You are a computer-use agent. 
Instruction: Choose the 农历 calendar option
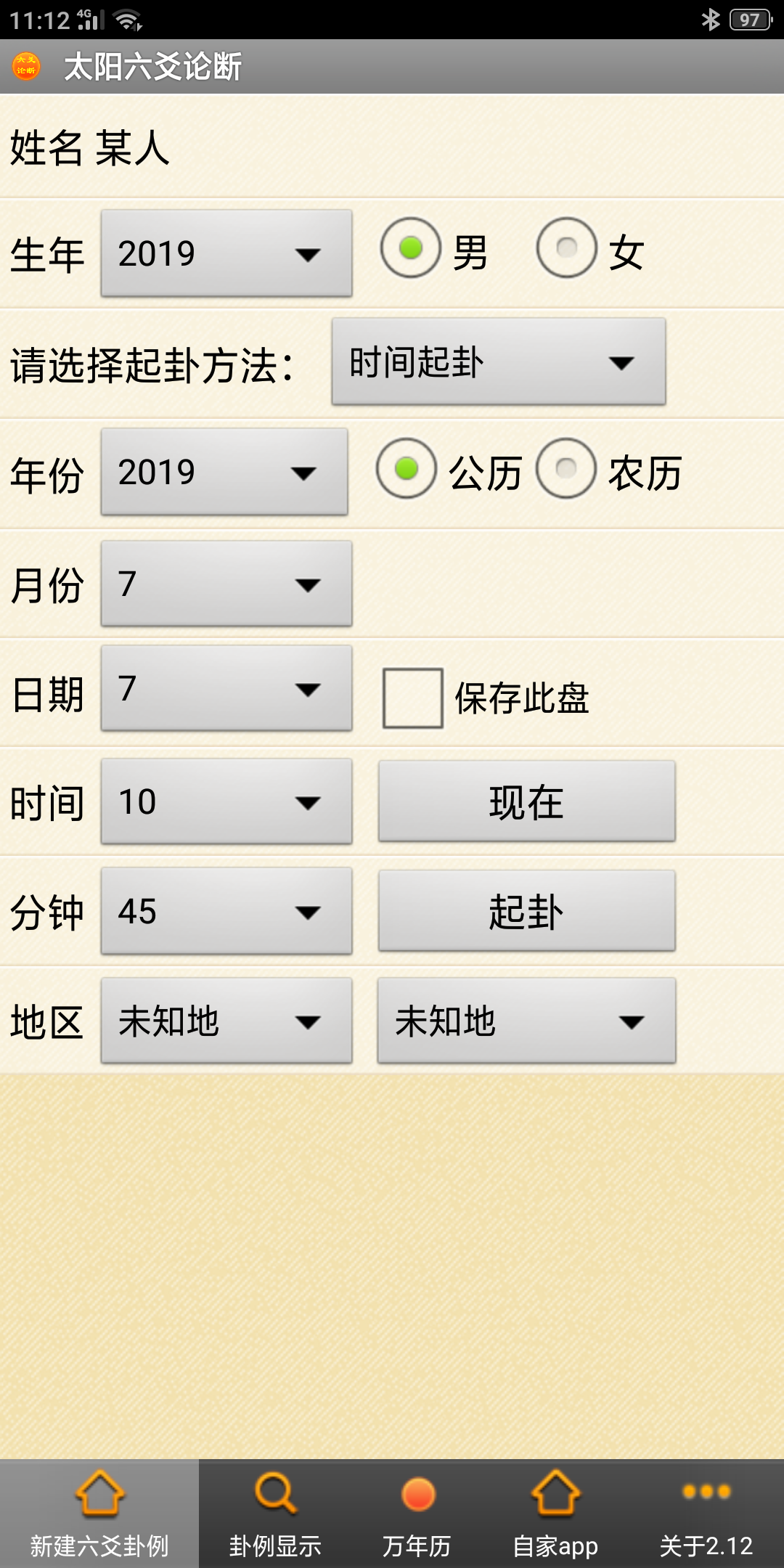tap(567, 469)
